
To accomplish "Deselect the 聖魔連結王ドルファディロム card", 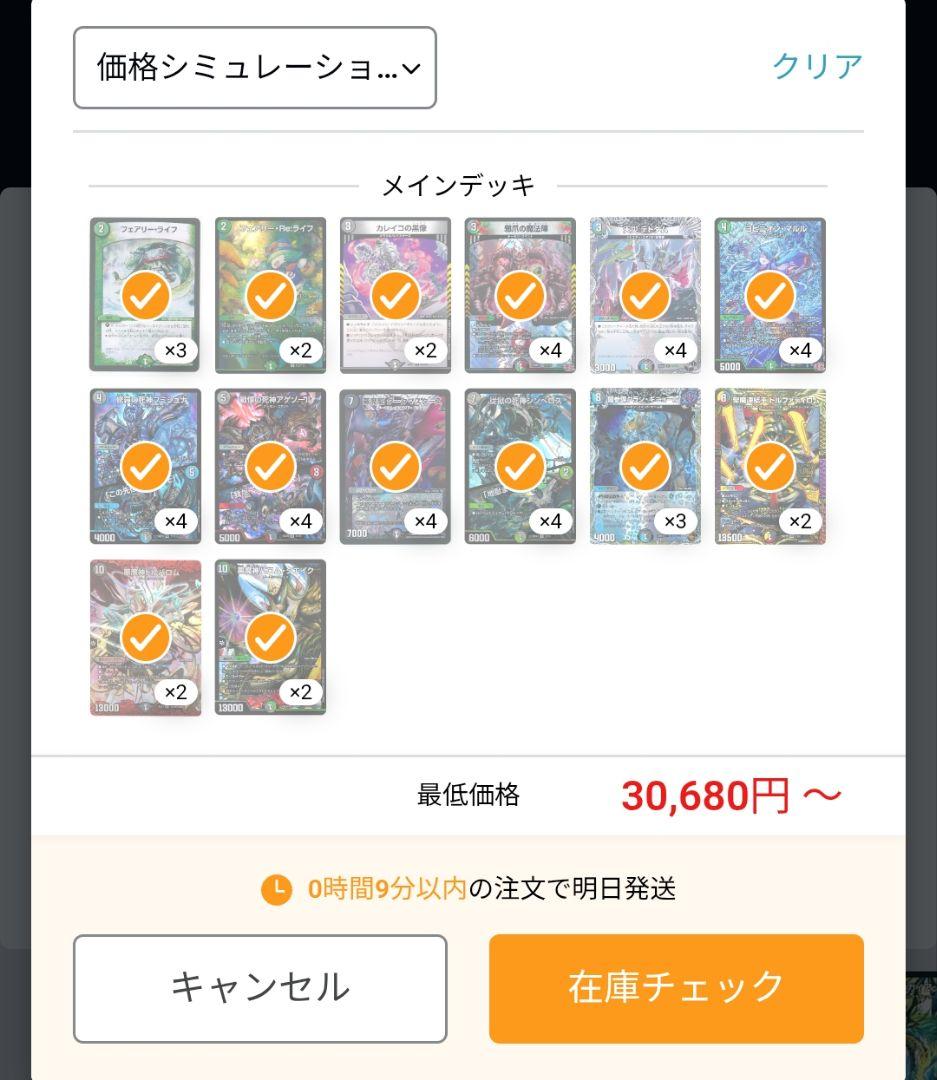I will [770, 466].
